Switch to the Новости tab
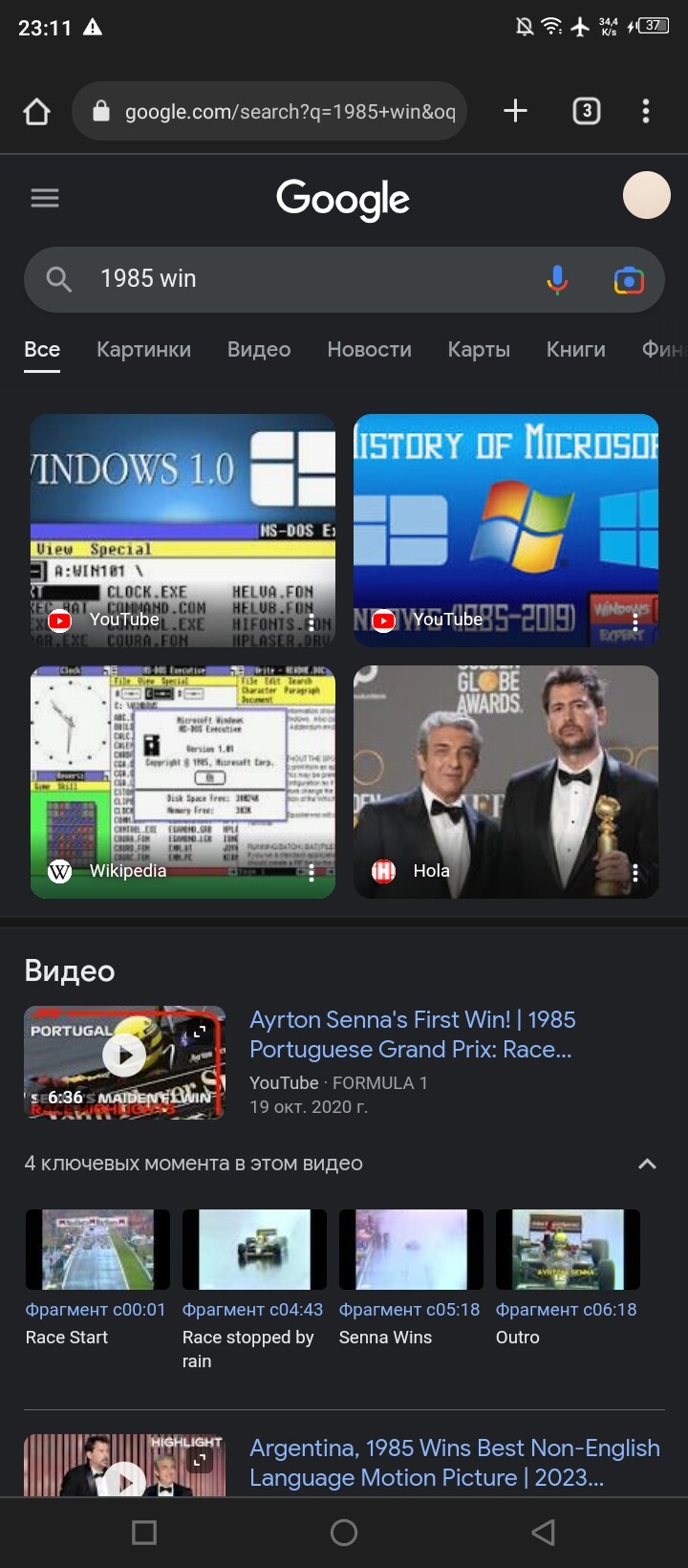 (369, 350)
